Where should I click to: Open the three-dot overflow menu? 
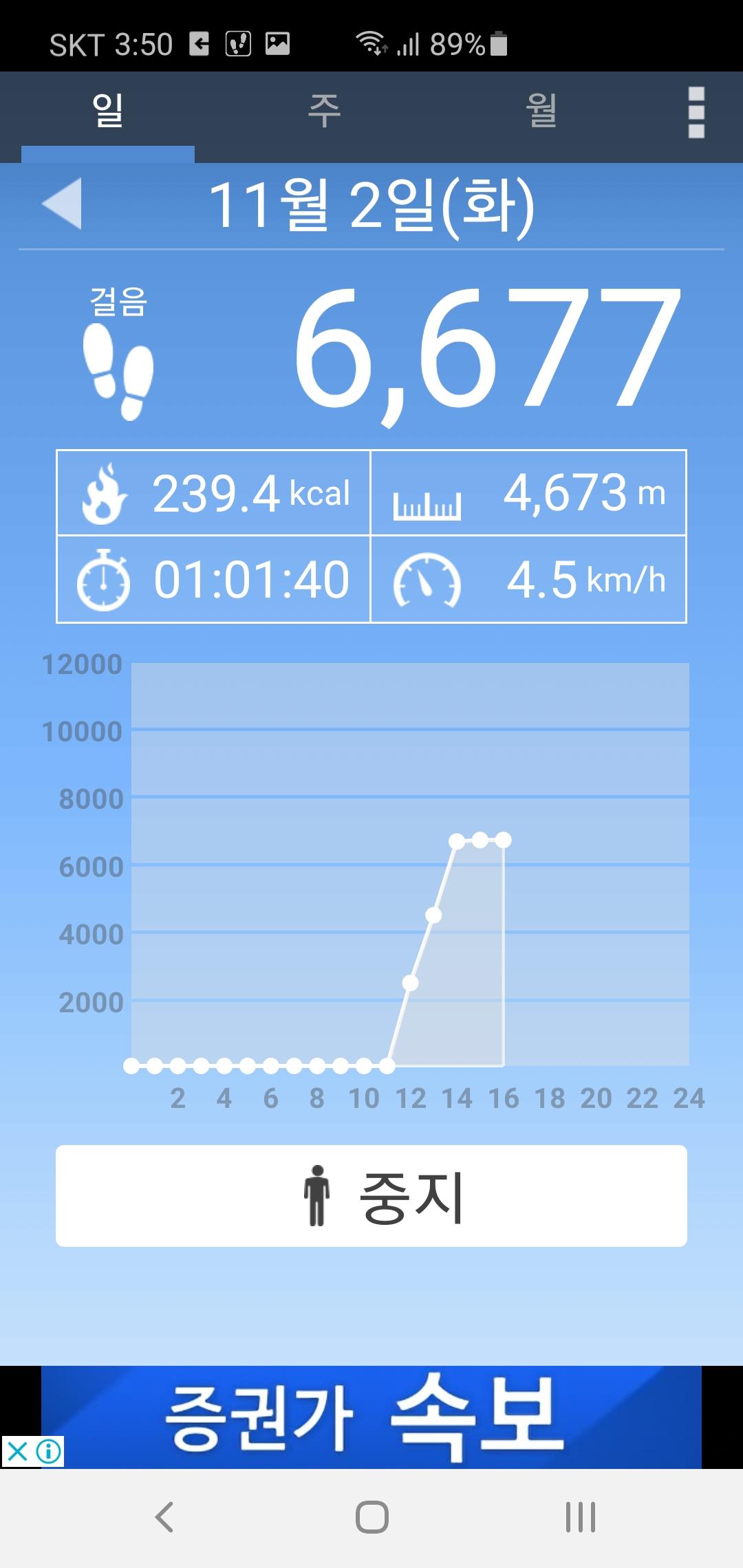(x=696, y=112)
